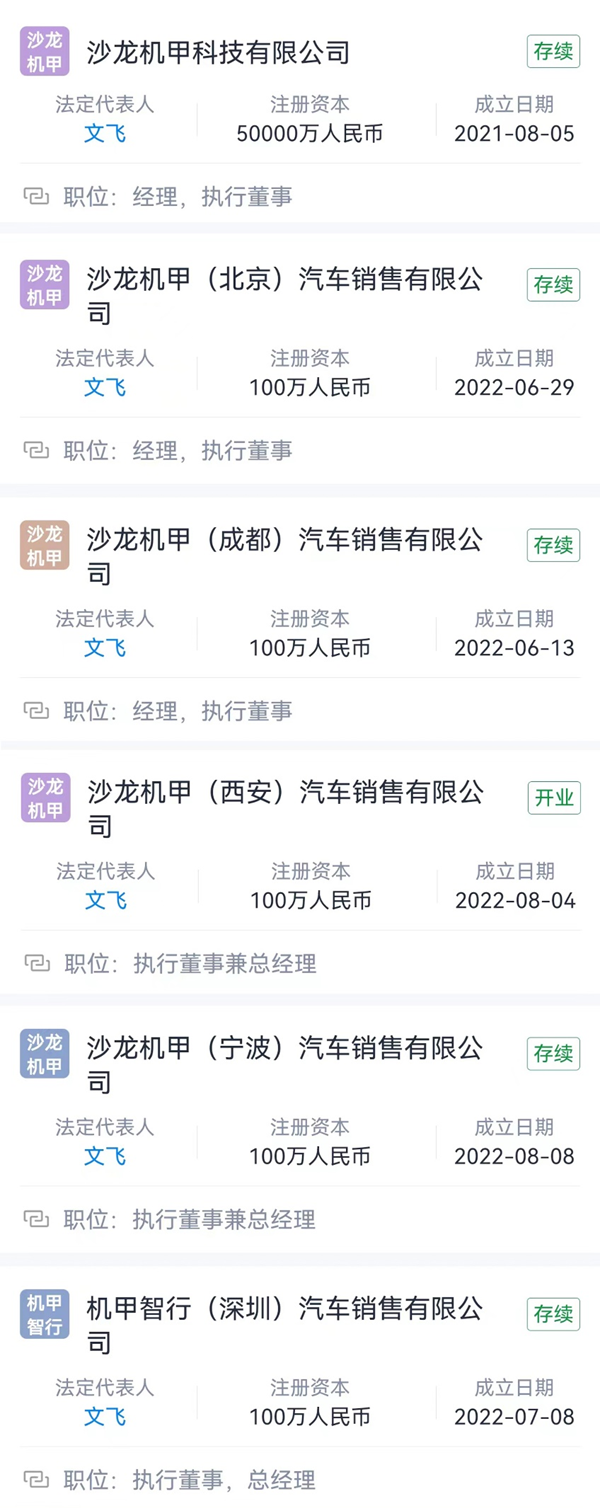Open 沙龙机甲（西安）汽车销售有限公司 card
Image resolution: width=600 pixels, height=1508 pixels.
(285, 794)
